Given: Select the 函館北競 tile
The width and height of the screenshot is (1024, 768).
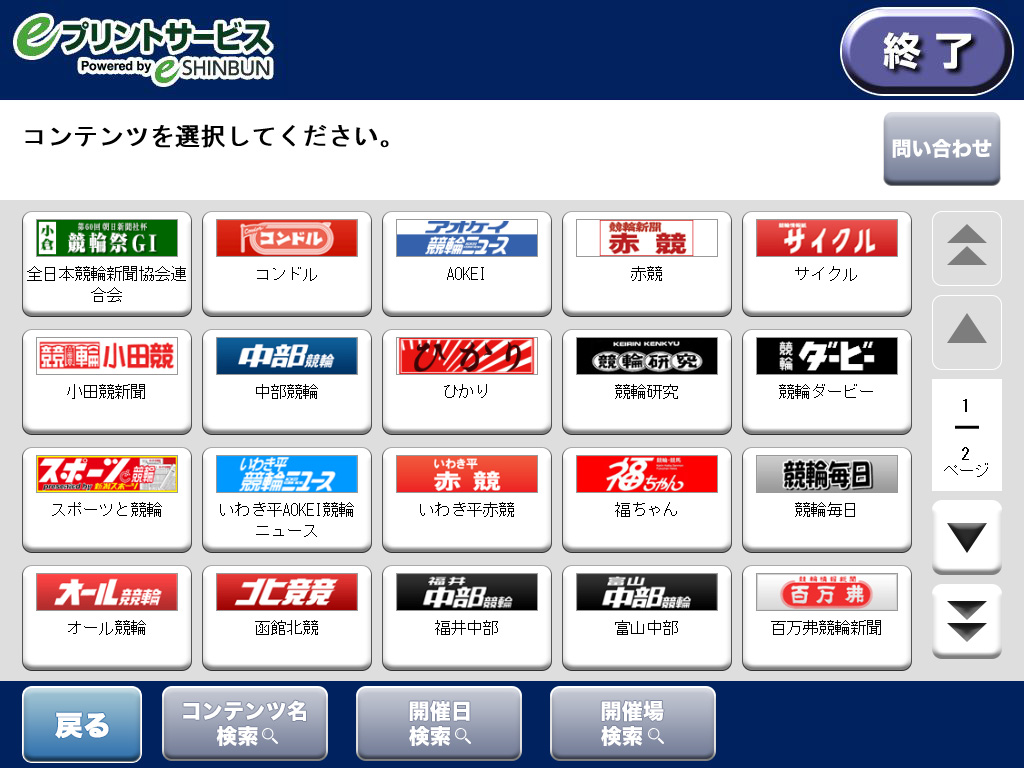Looking at the screenshot, I should (x=287, y=617).
